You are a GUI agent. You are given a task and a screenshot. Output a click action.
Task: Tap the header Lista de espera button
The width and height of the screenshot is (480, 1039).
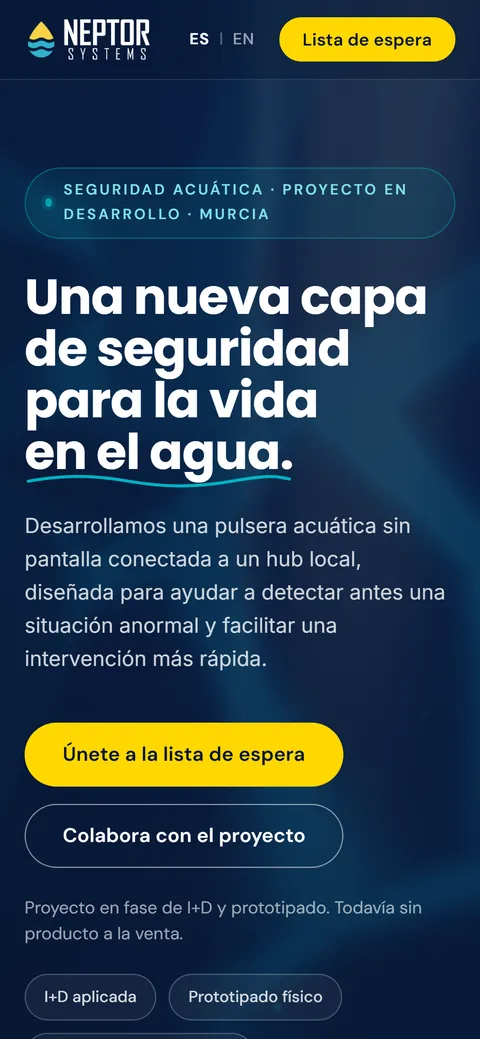(367, 40)
